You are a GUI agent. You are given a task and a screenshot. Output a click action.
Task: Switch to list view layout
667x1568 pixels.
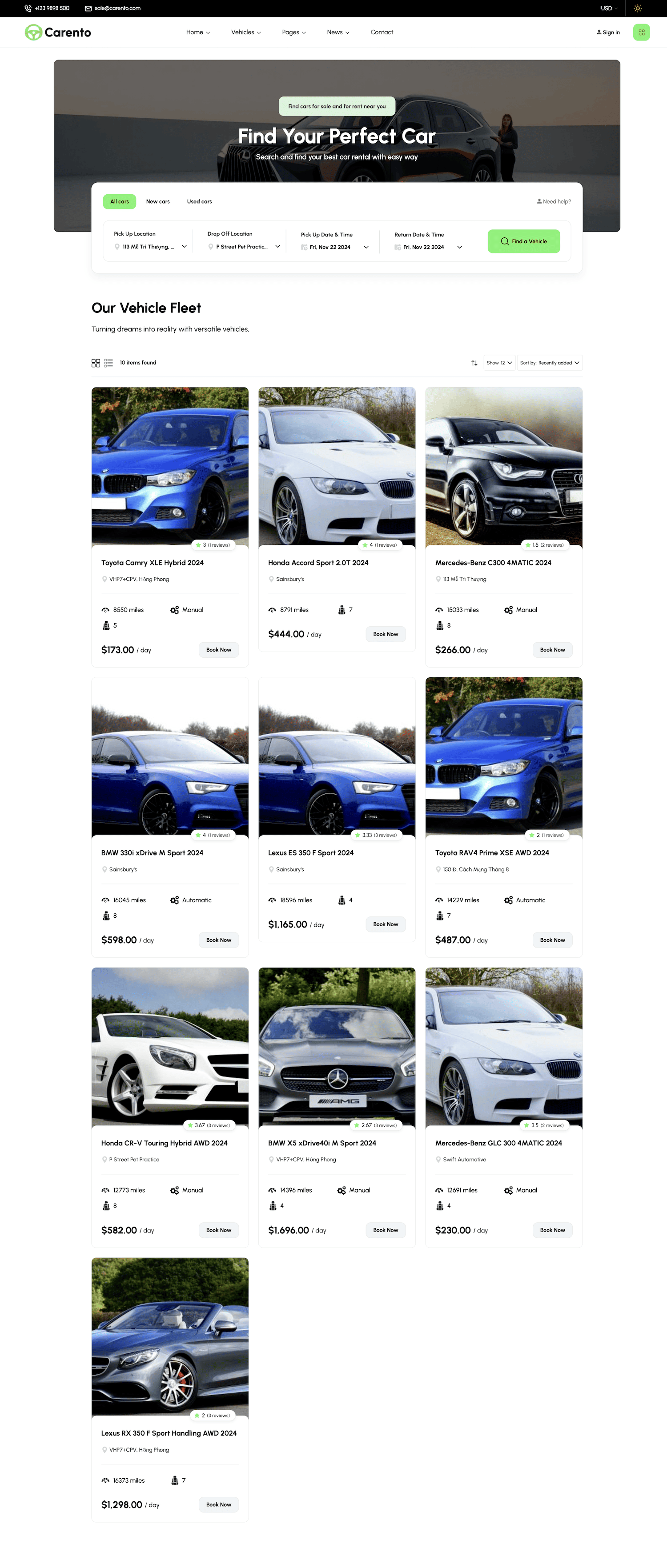108,363
